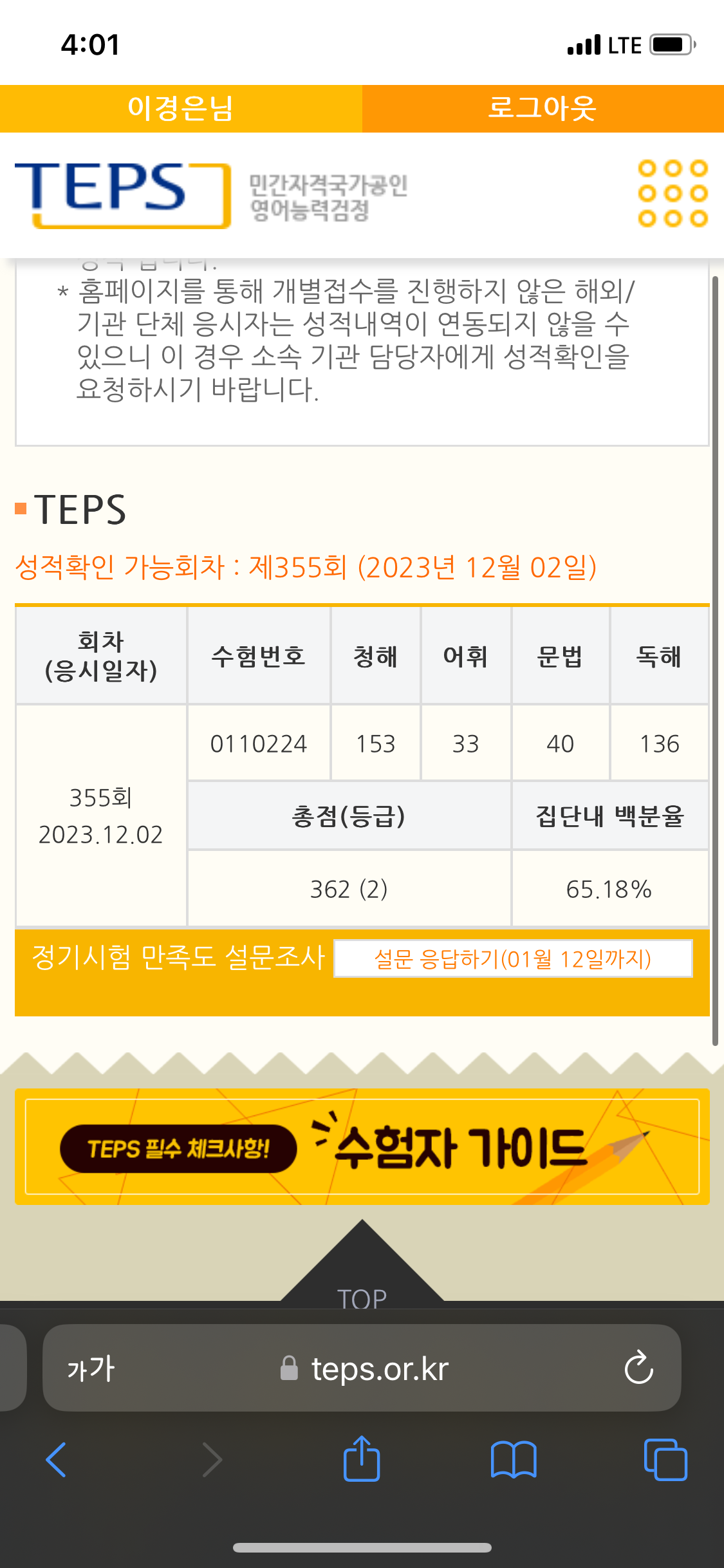Share this page
The height and width of the screenshot is (1568, 724).
[362, 1460]
